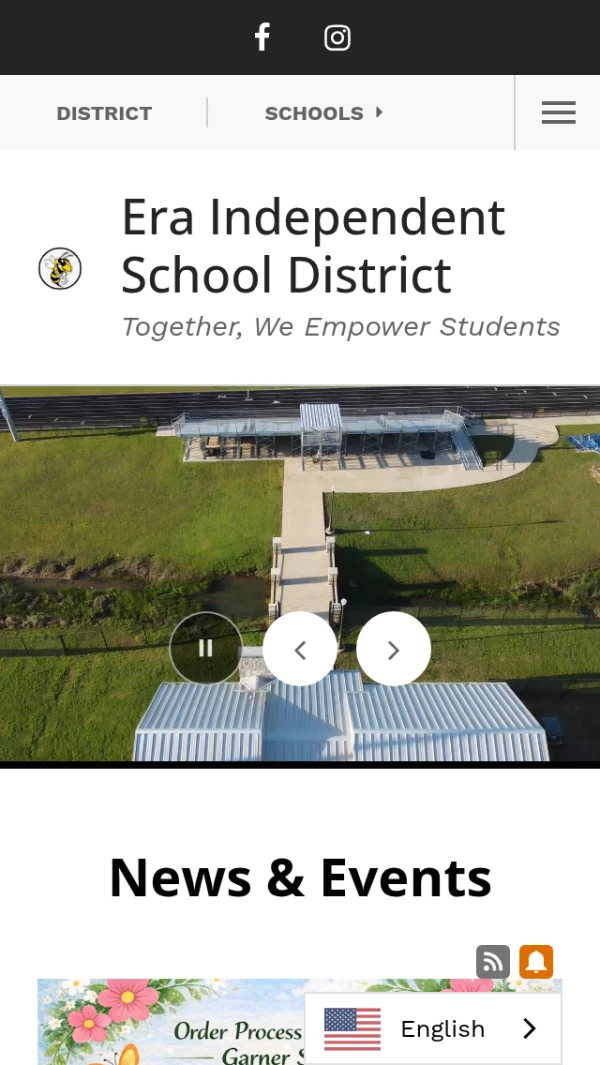Go to the previous slide
The image size is (600, 1065).
pyautogui.click(x=300, y=648)
